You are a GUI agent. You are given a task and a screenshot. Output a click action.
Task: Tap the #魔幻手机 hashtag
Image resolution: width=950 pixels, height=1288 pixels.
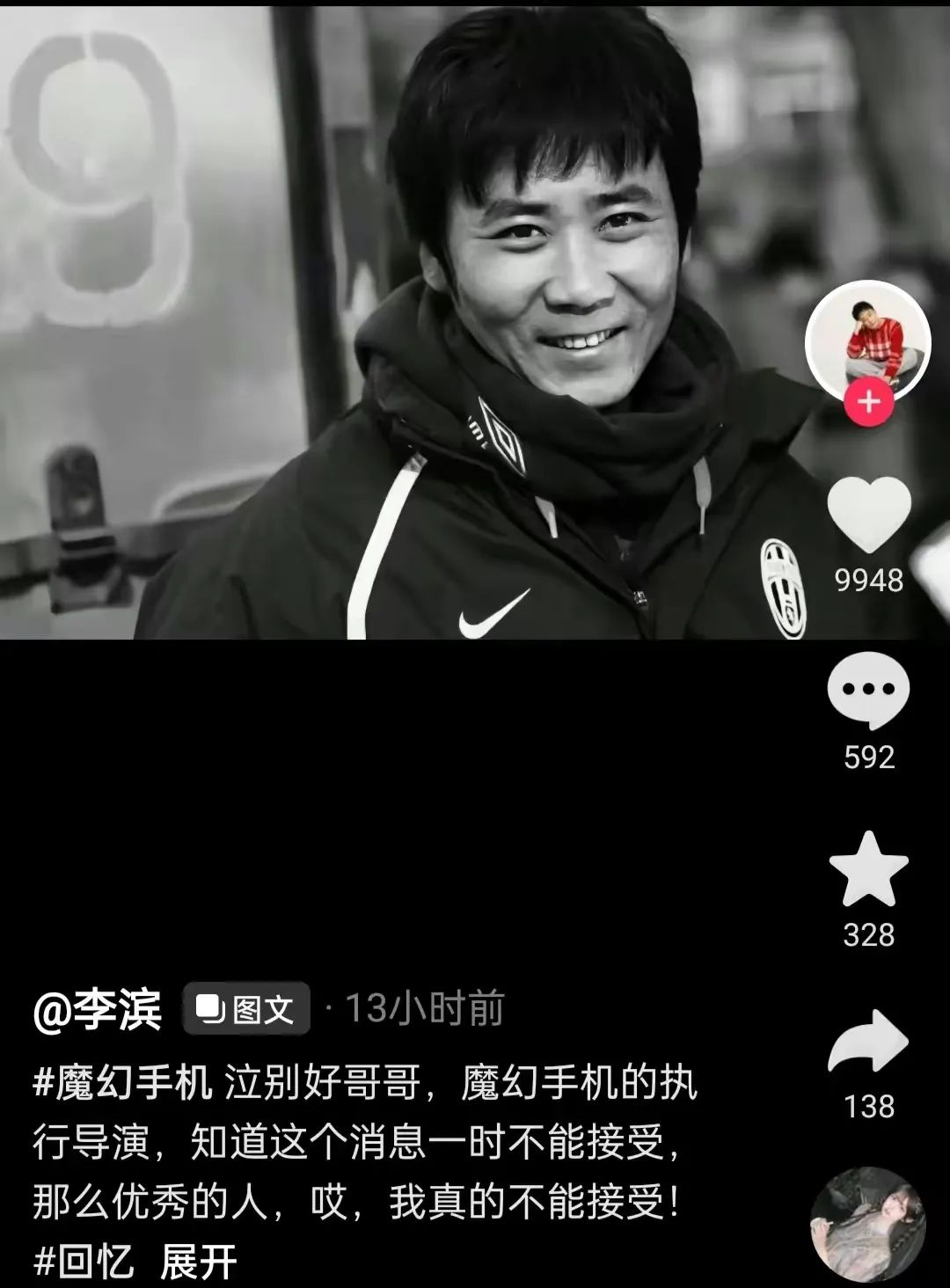pyautogui.click(x=122, y=1084)
